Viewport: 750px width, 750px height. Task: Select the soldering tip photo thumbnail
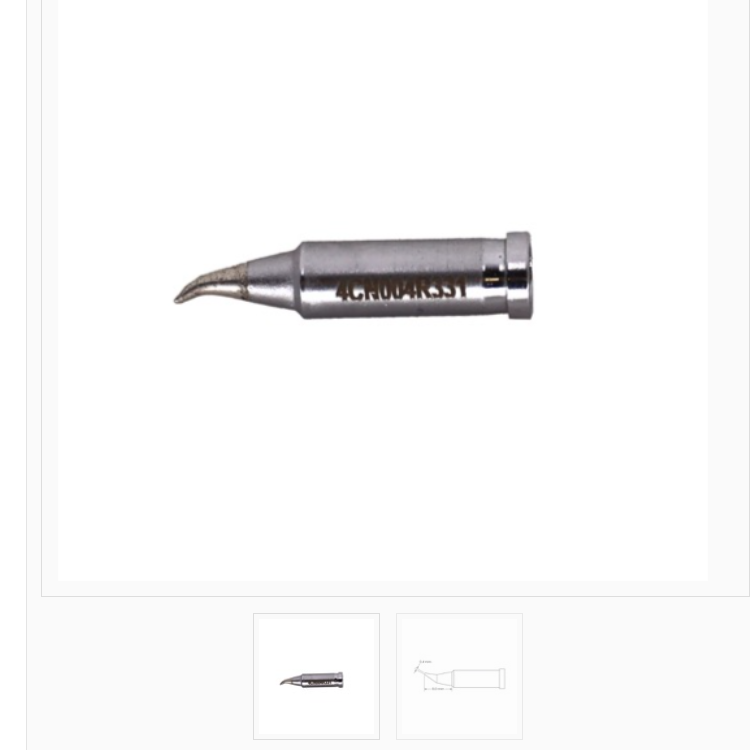click(316, 677)
